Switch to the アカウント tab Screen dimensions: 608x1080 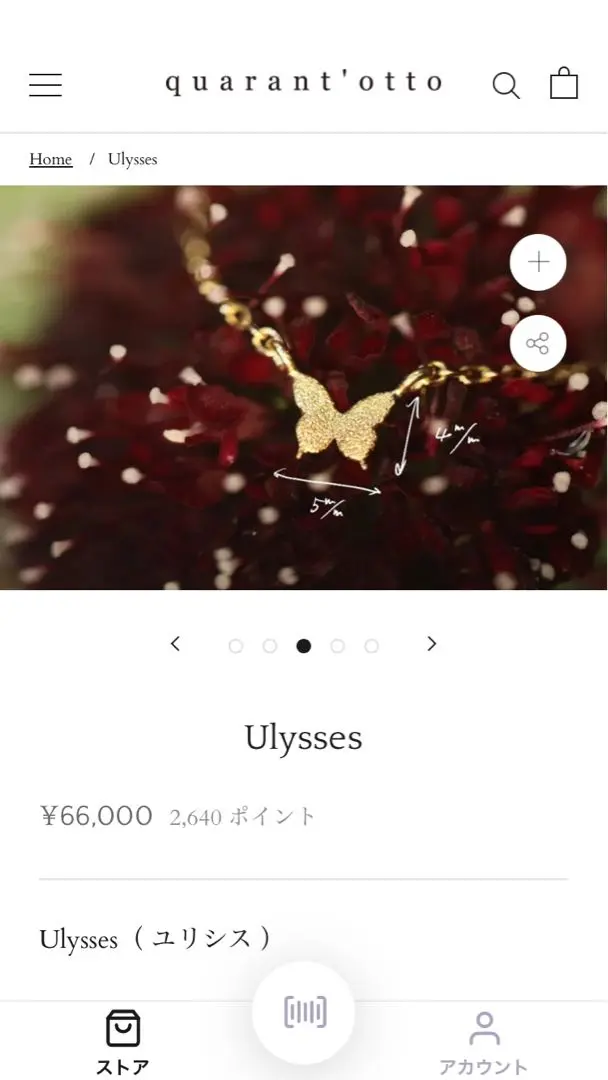484,1042
